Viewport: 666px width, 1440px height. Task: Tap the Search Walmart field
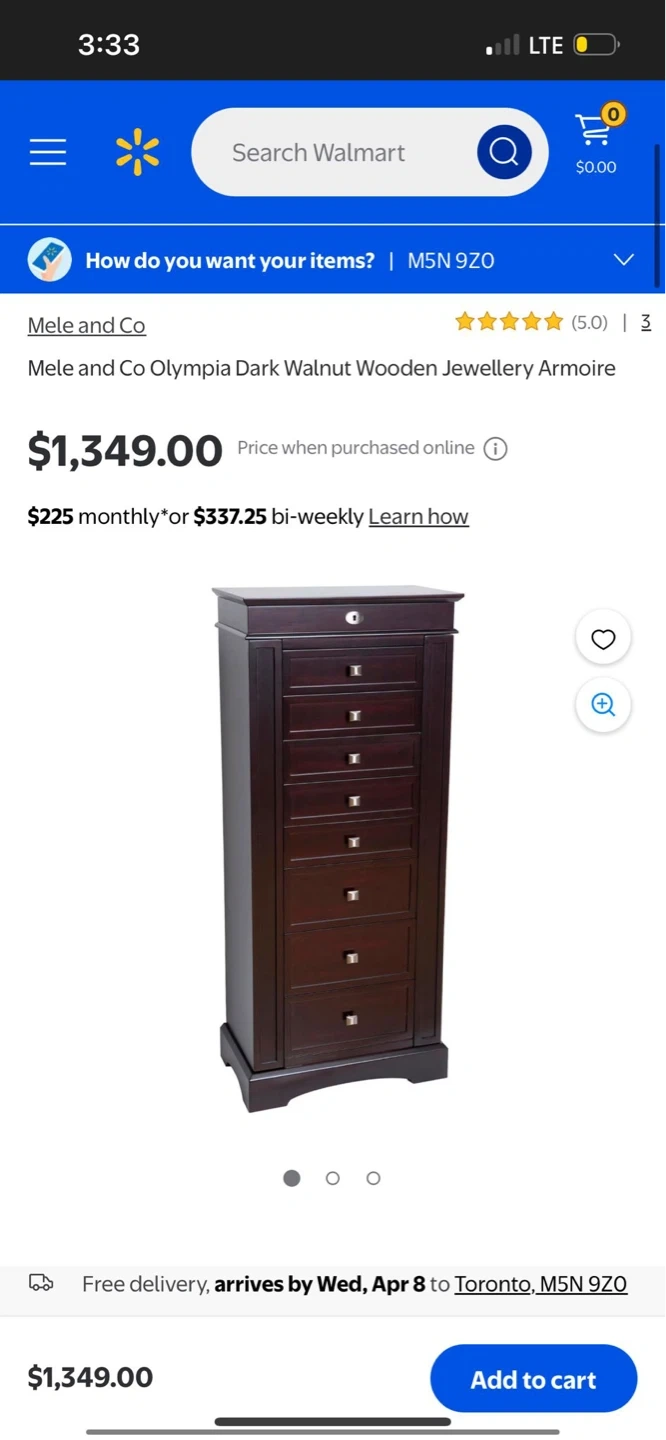(330, 152)
